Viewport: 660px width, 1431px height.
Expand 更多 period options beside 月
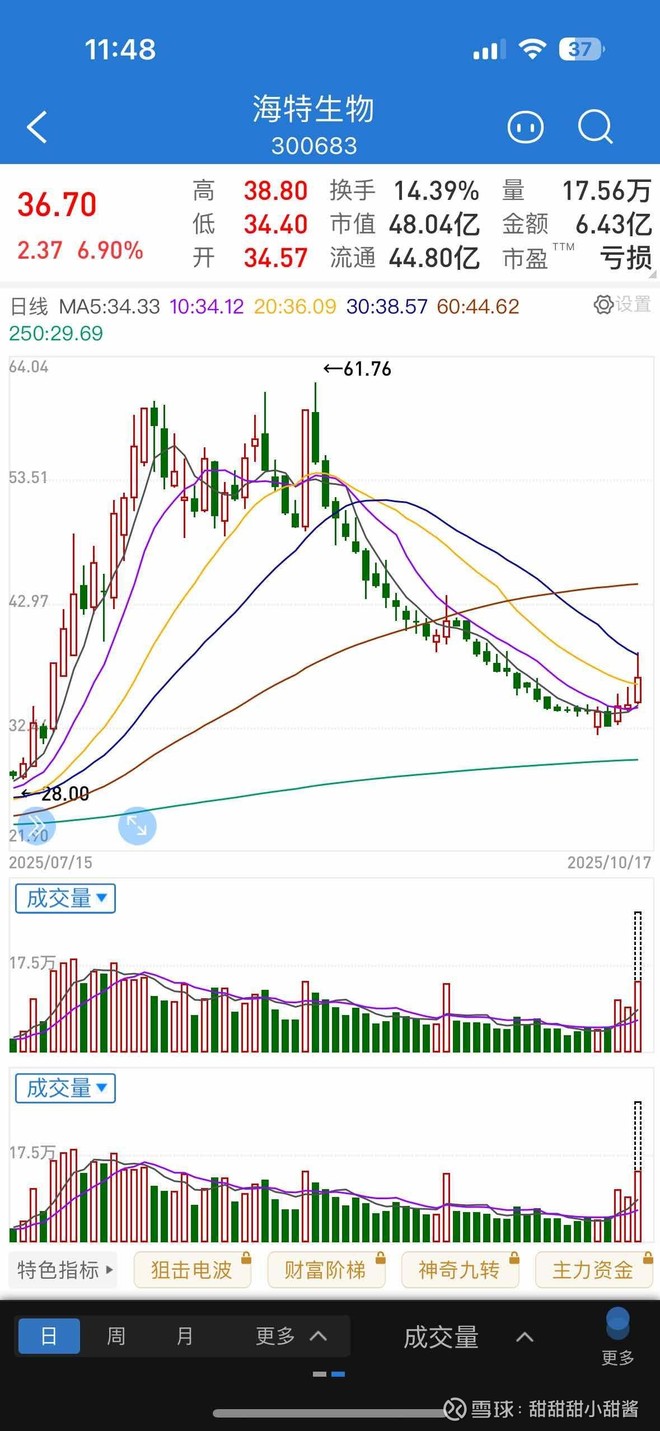290,1336
